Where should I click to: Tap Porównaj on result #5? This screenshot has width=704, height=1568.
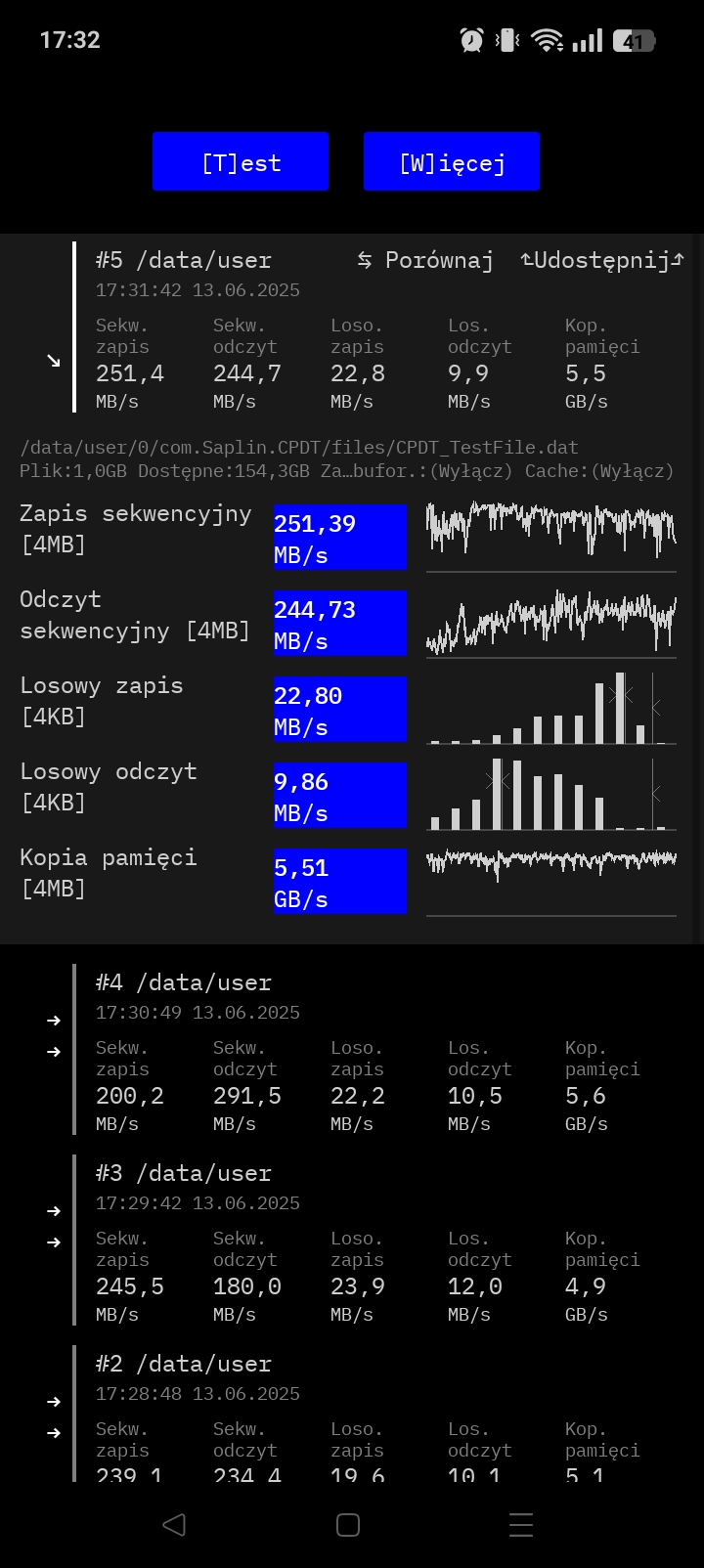425,260
